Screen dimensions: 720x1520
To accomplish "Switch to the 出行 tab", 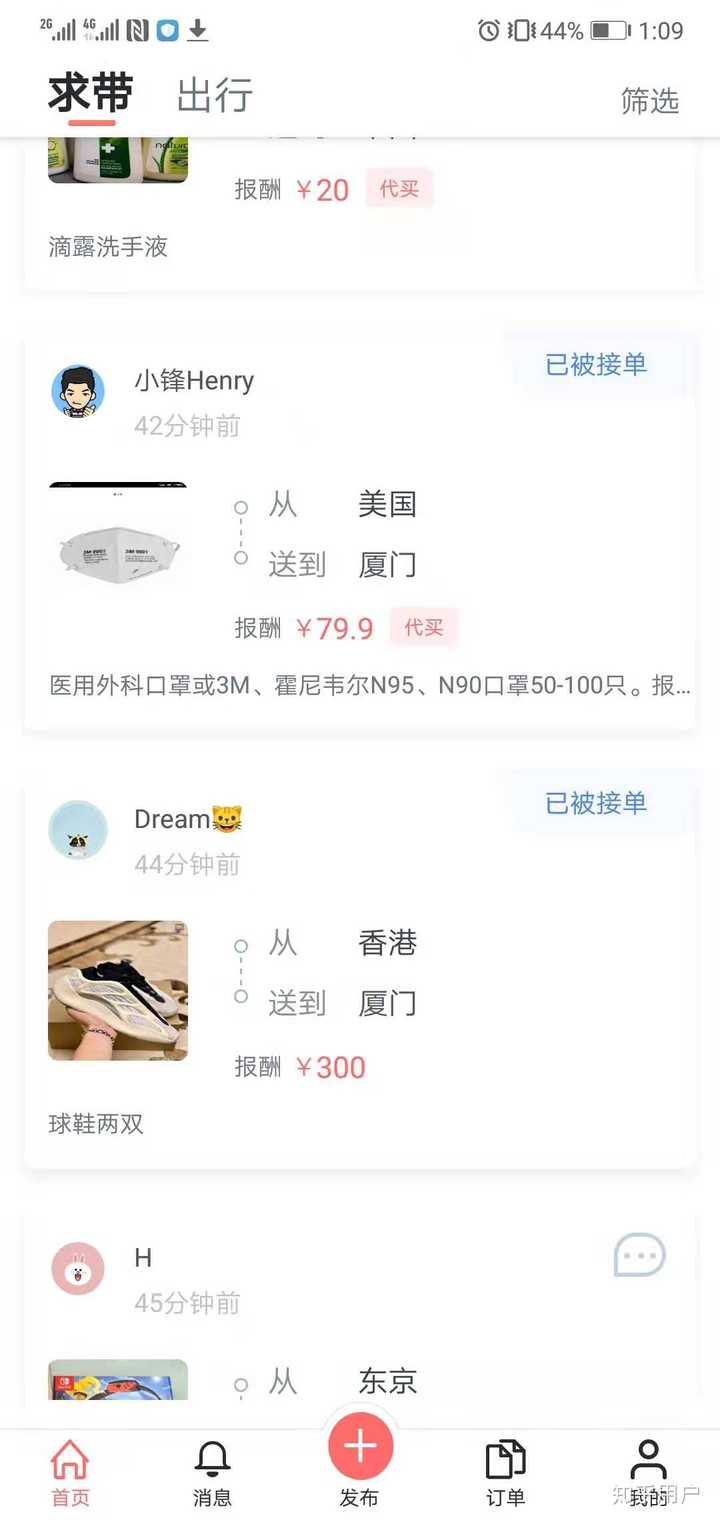I will 214,96.
